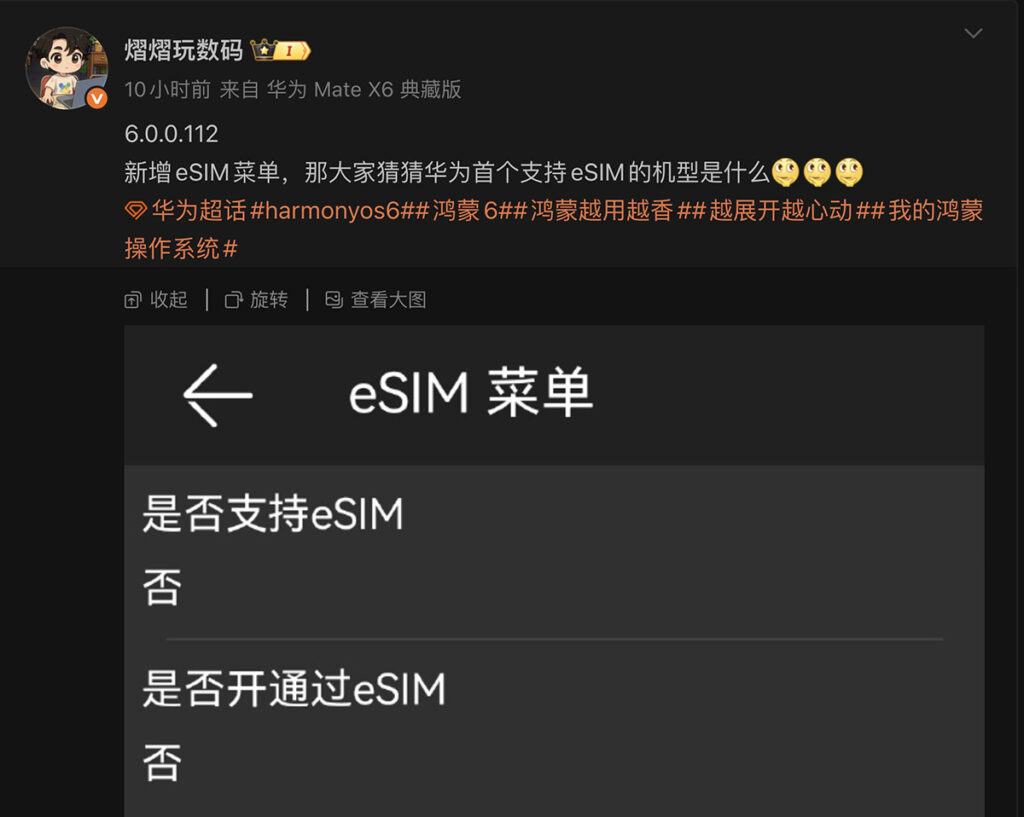The image size is (1024, 817).
Task: View the full-size image via 查看大图
Action: (x=377, y=300)
